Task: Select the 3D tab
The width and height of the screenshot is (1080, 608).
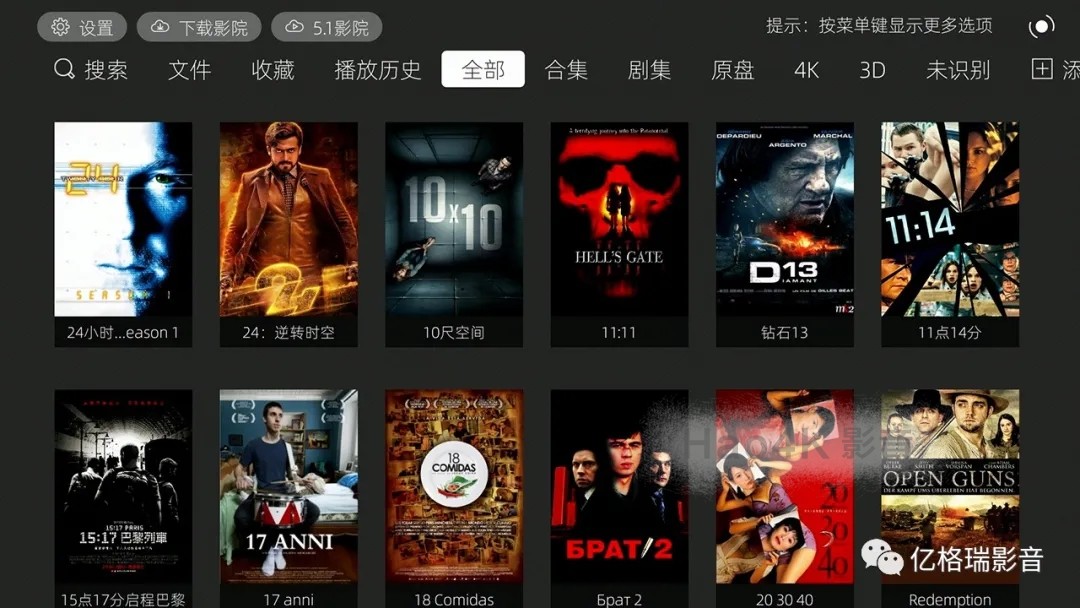Action: 872,70
